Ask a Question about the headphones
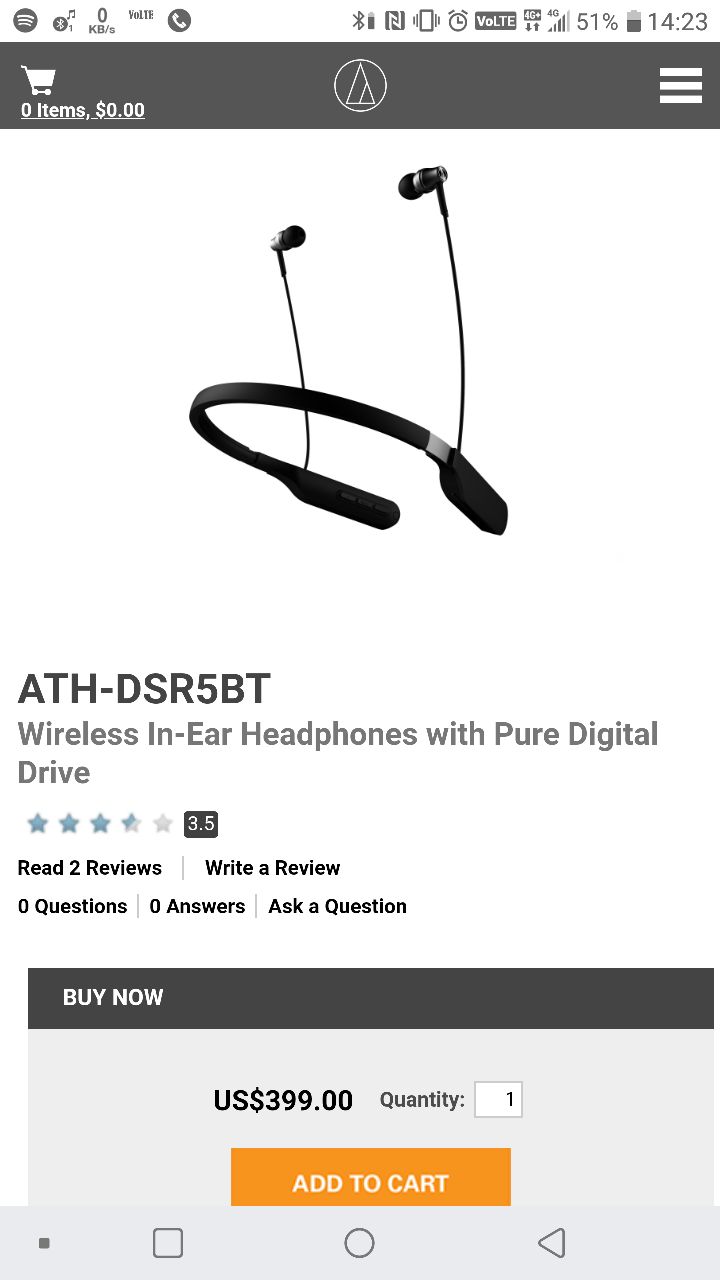Image resolution: width=720 pixels, height=1280 pixels. pos(337,907)
